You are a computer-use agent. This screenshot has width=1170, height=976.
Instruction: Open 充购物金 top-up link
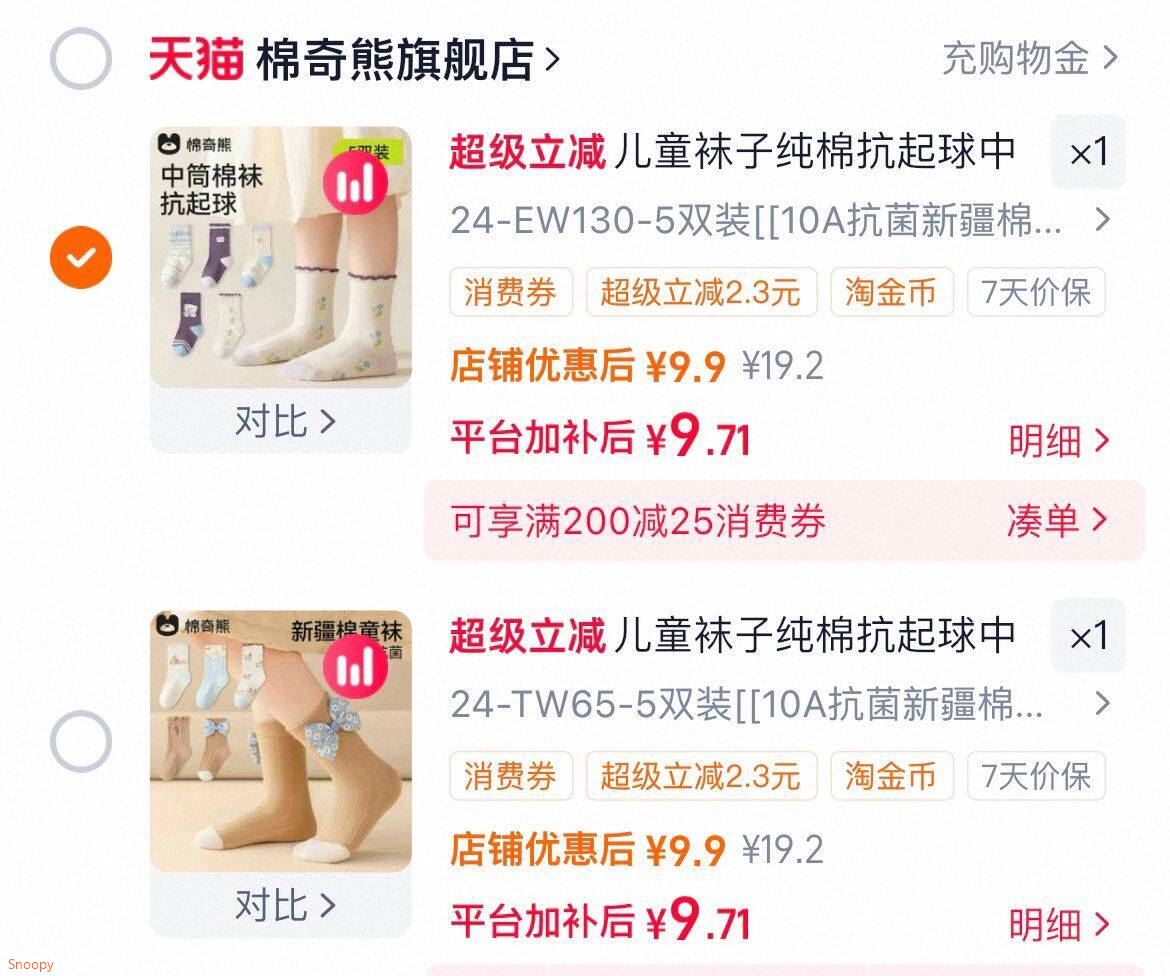coord(1030,58)
